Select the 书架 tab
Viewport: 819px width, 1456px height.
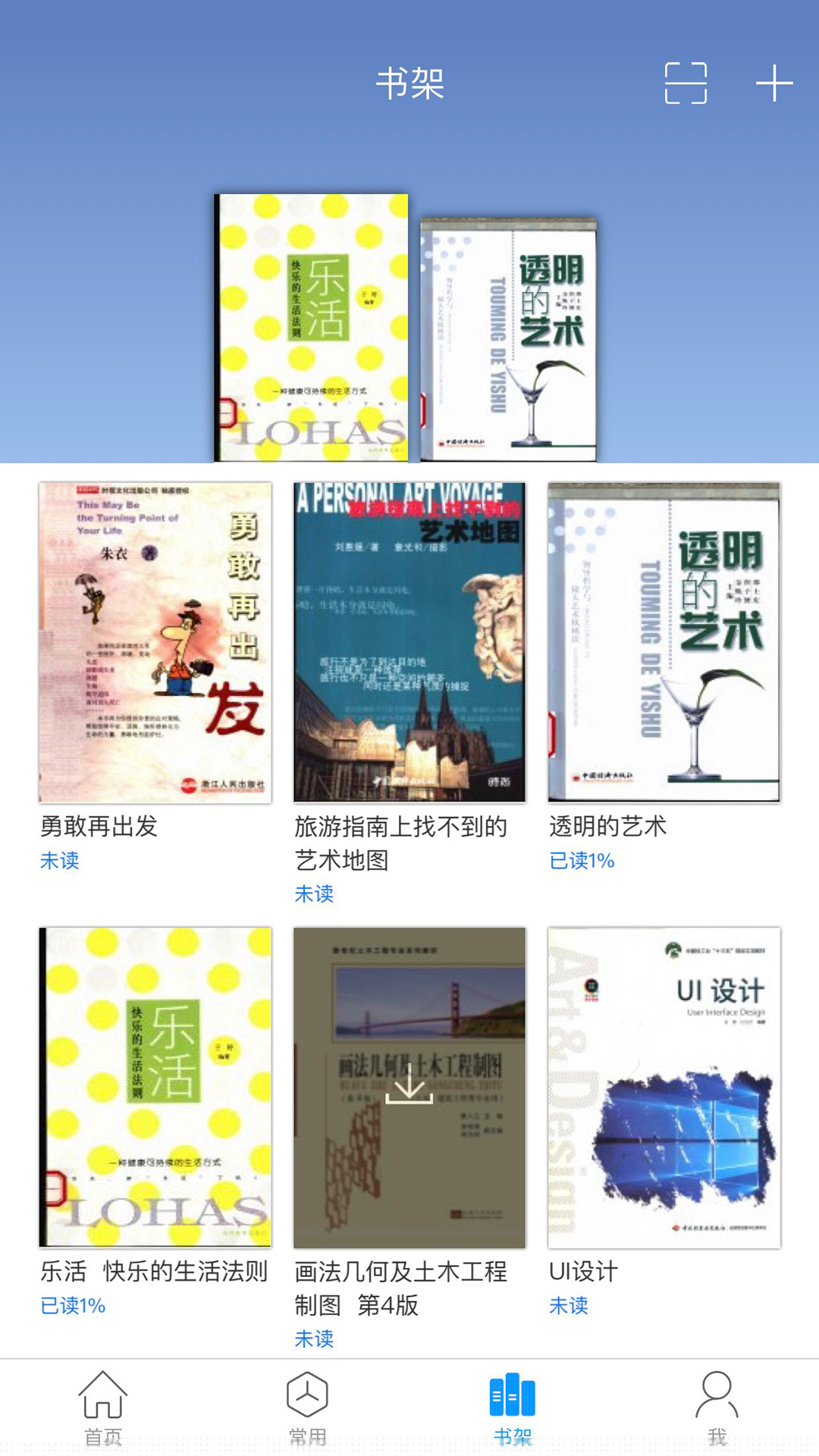coord(512,1407)
